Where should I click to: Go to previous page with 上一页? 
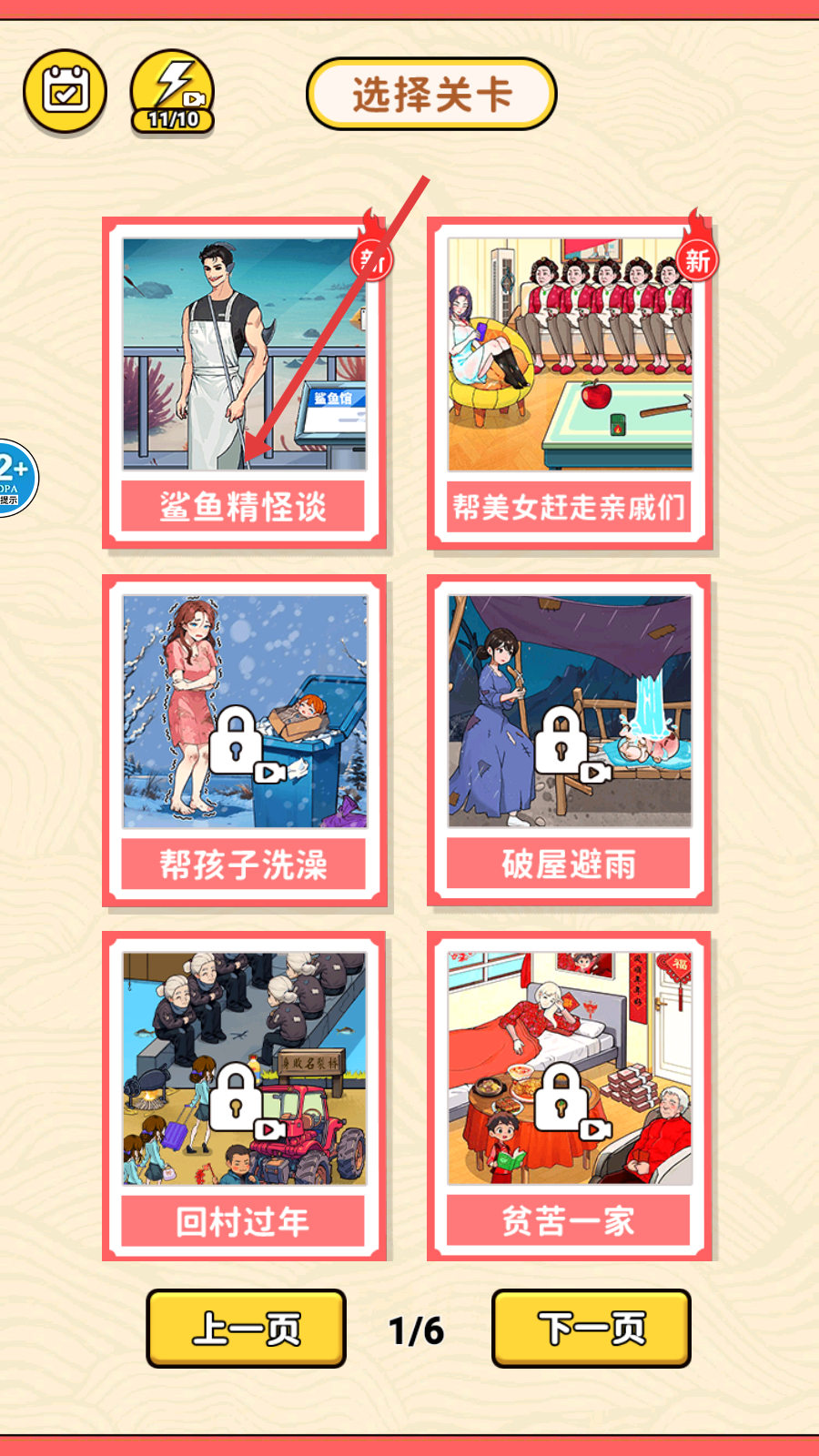[246, 1329]
